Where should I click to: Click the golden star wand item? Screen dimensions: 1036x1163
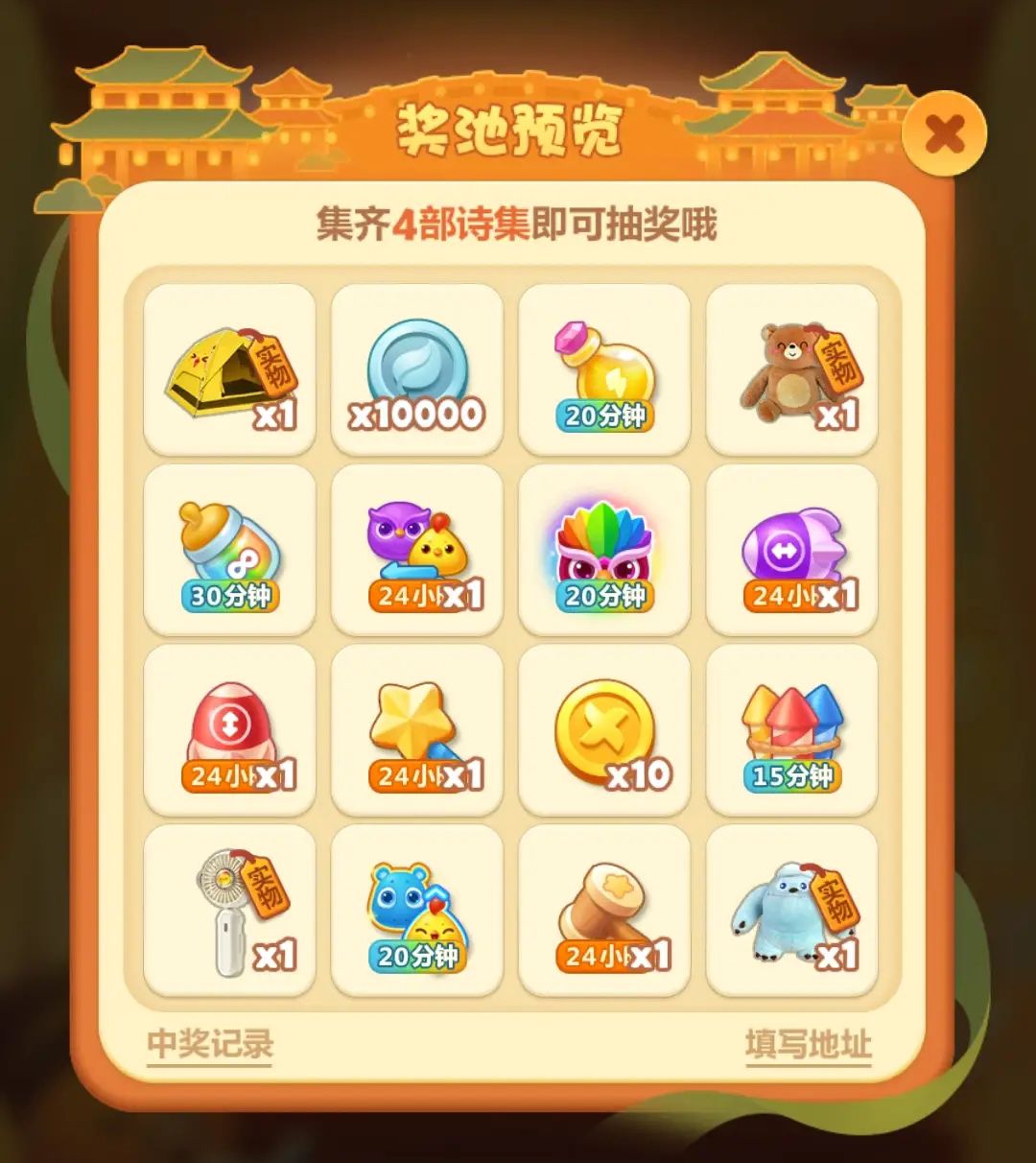(415, 729)
